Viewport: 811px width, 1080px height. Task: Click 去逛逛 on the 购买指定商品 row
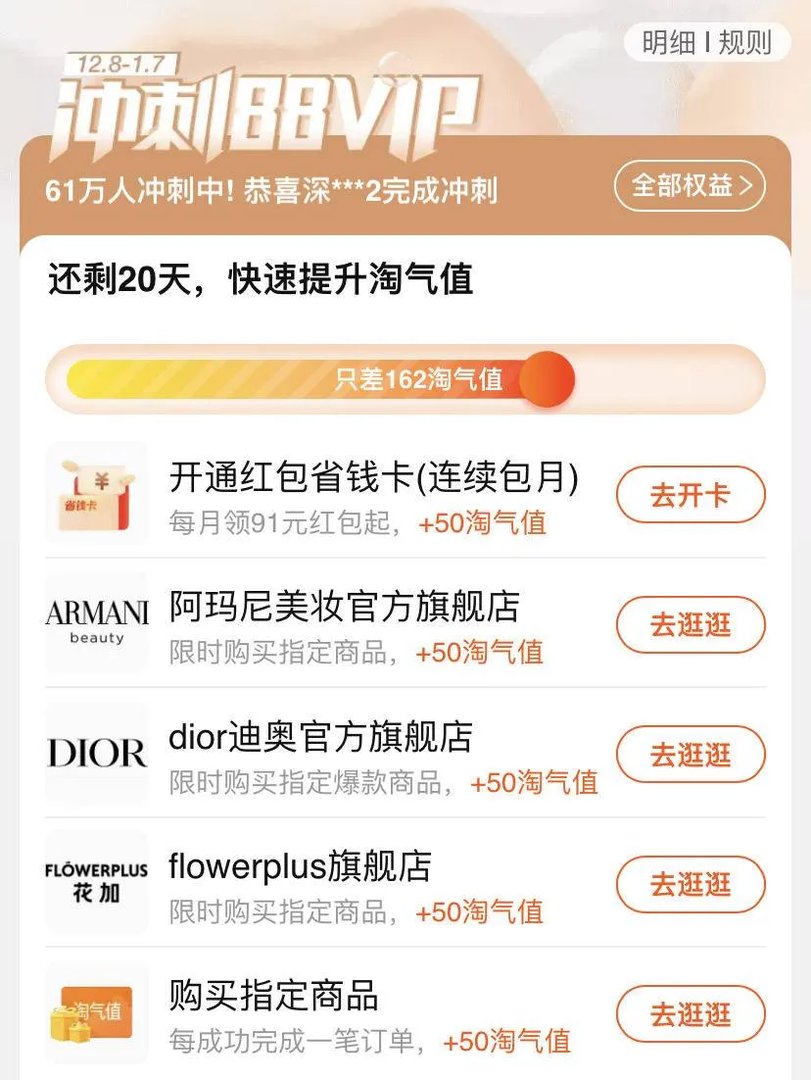[689, 1014]
